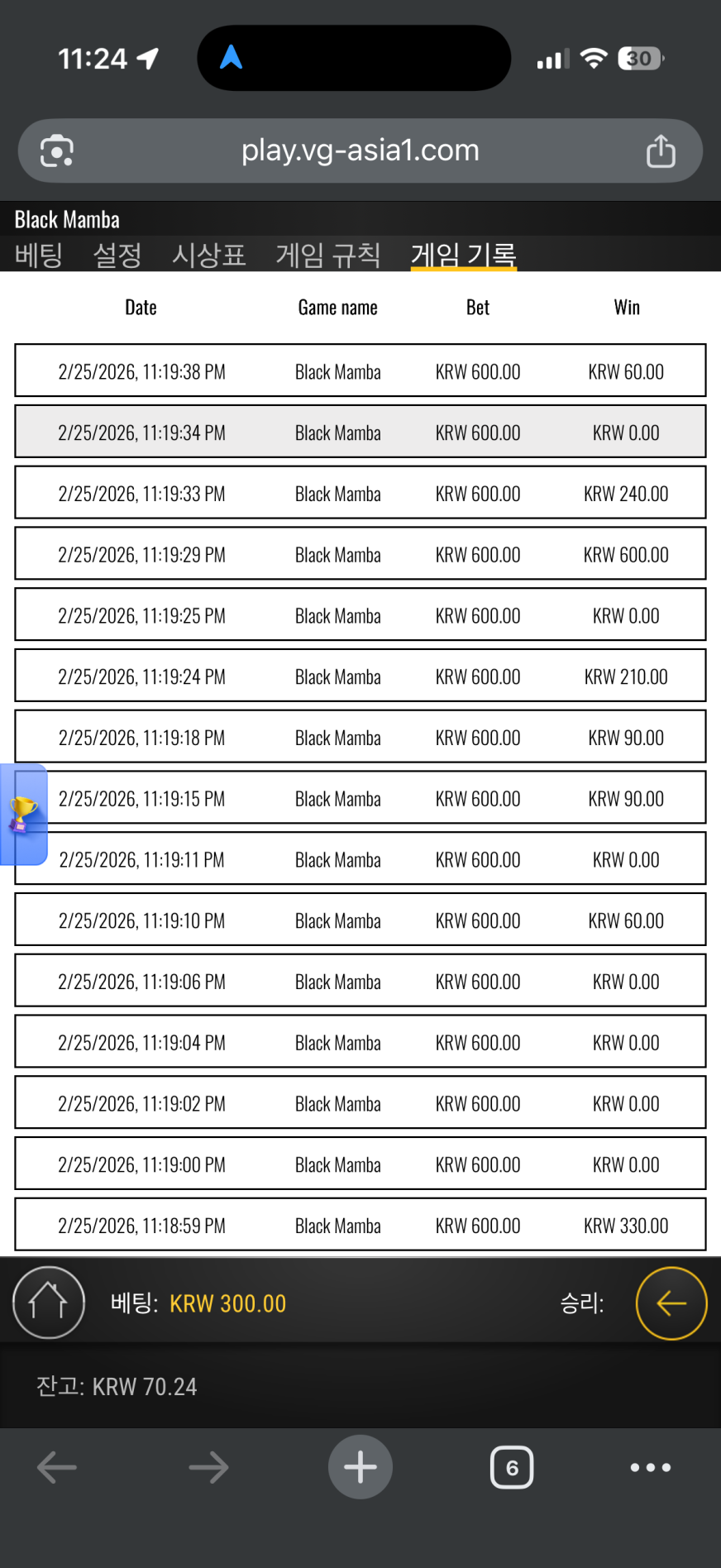Tap the play.vg-asia1.com address bar
Viewport: 721px width, 1568px height.
[x=360, y=151]
